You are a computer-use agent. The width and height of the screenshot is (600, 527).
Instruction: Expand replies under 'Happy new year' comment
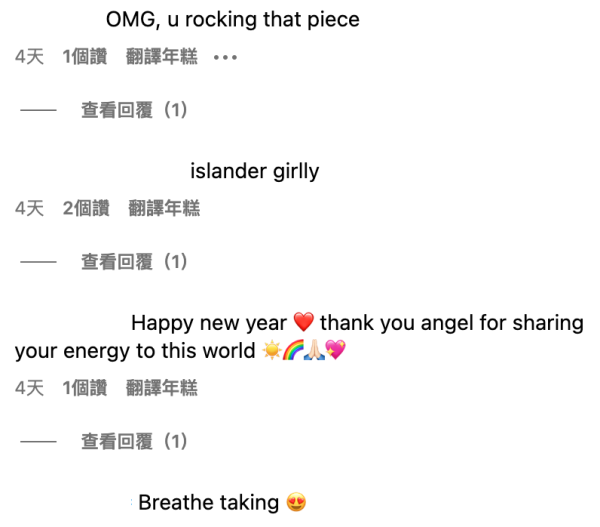point(134,441)
